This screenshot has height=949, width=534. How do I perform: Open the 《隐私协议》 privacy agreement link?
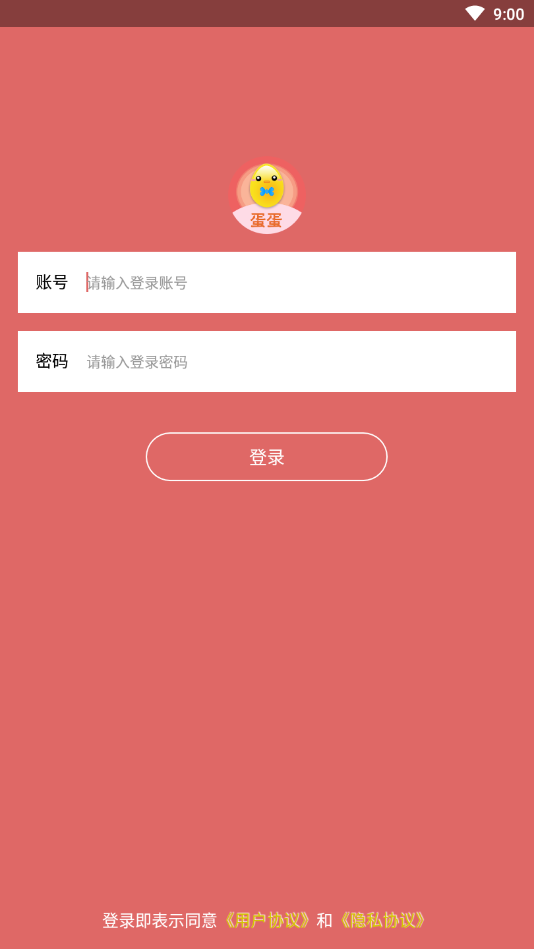[x=382, y=921]
